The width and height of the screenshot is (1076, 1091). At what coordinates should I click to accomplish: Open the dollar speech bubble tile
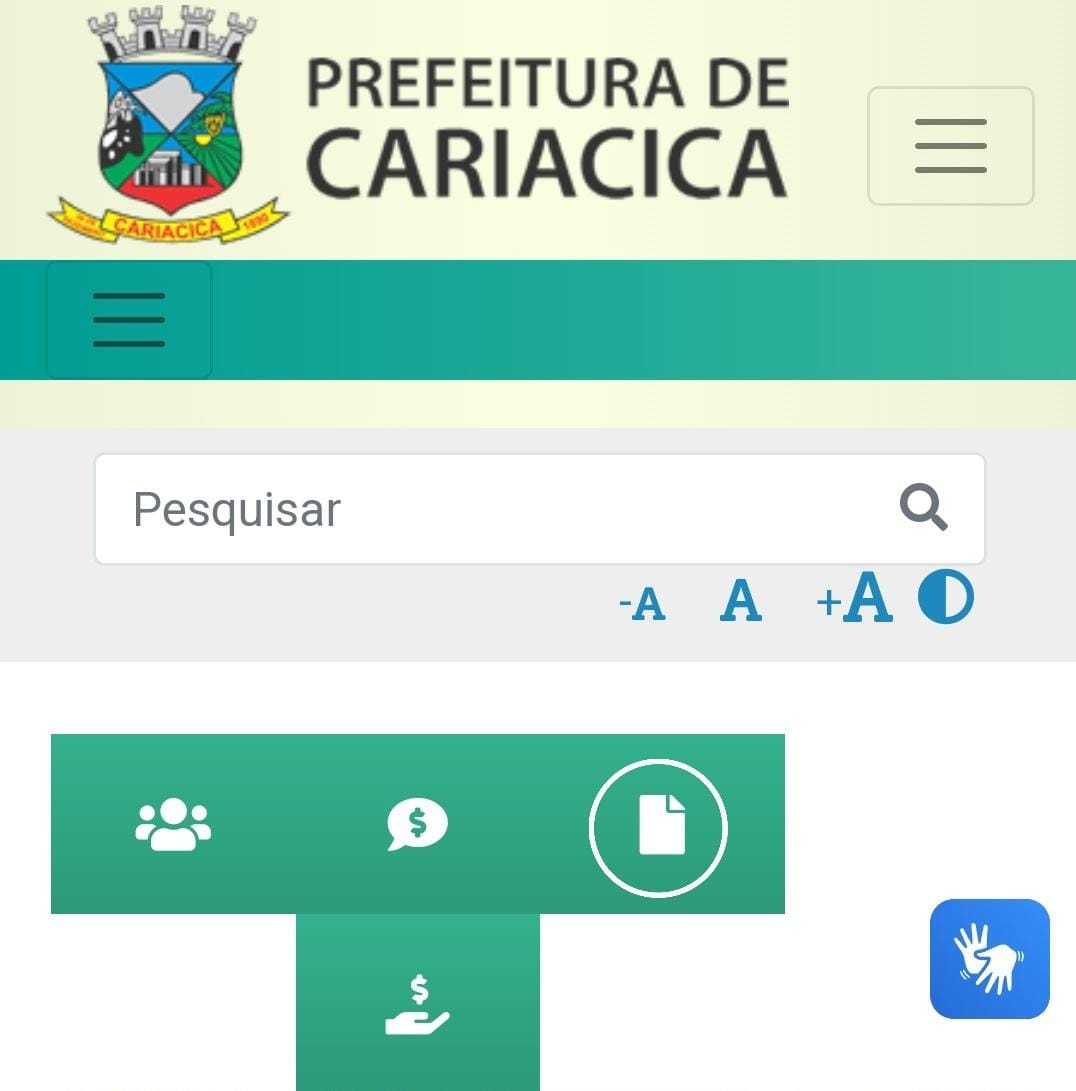[x=418, y=825]
